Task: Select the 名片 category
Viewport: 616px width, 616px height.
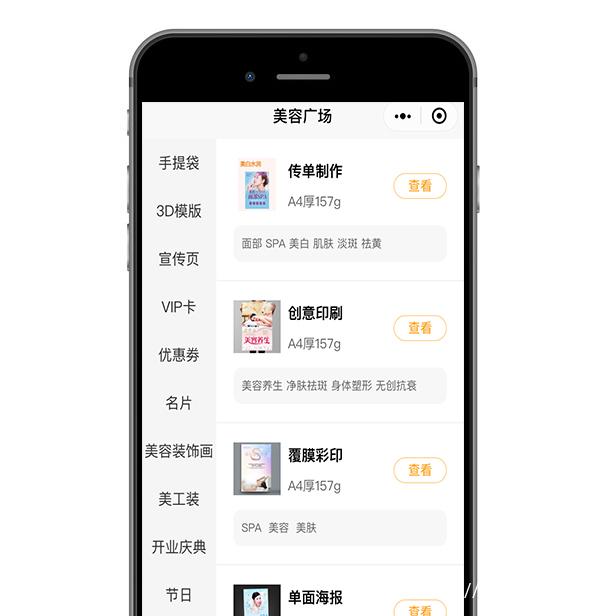Action: point(179,403)
